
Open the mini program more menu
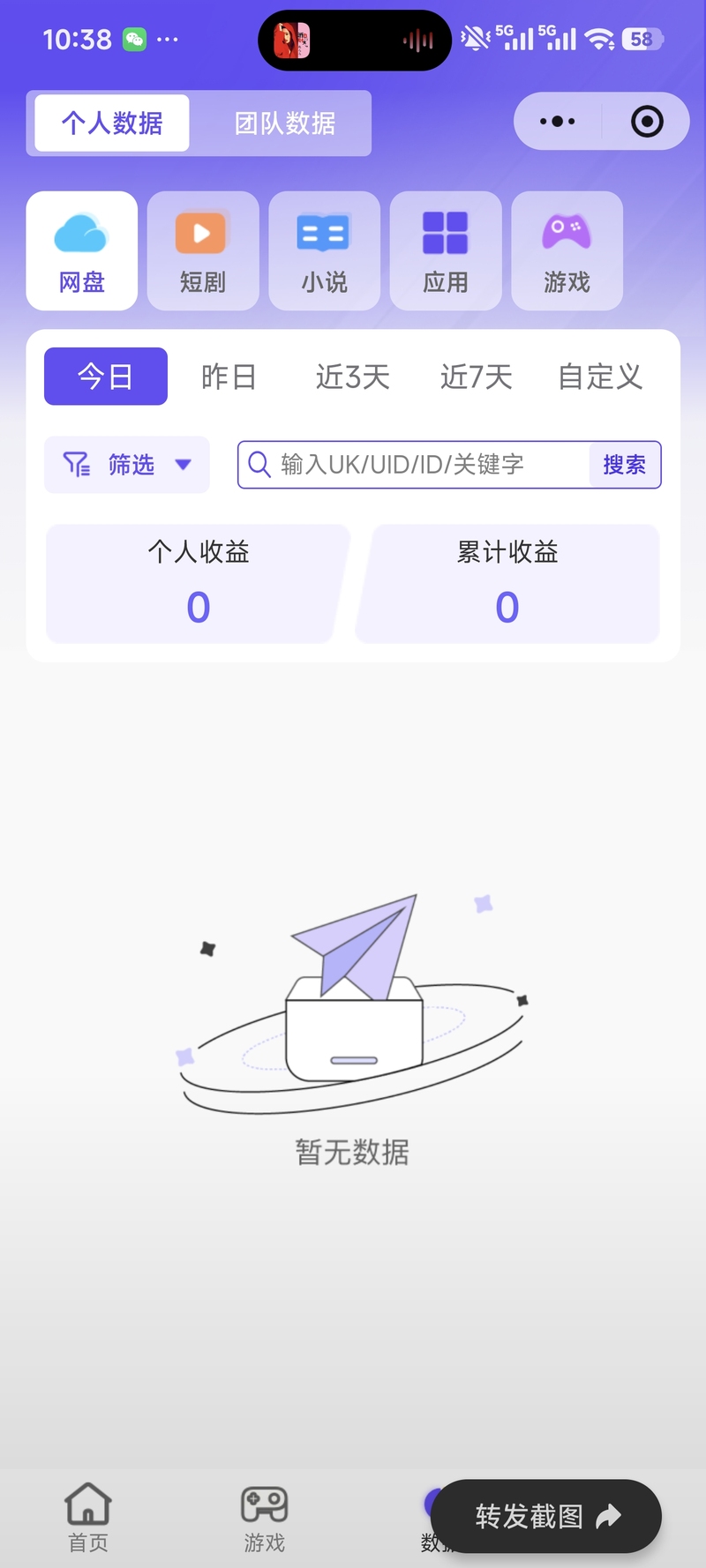(x=557, y=122)
